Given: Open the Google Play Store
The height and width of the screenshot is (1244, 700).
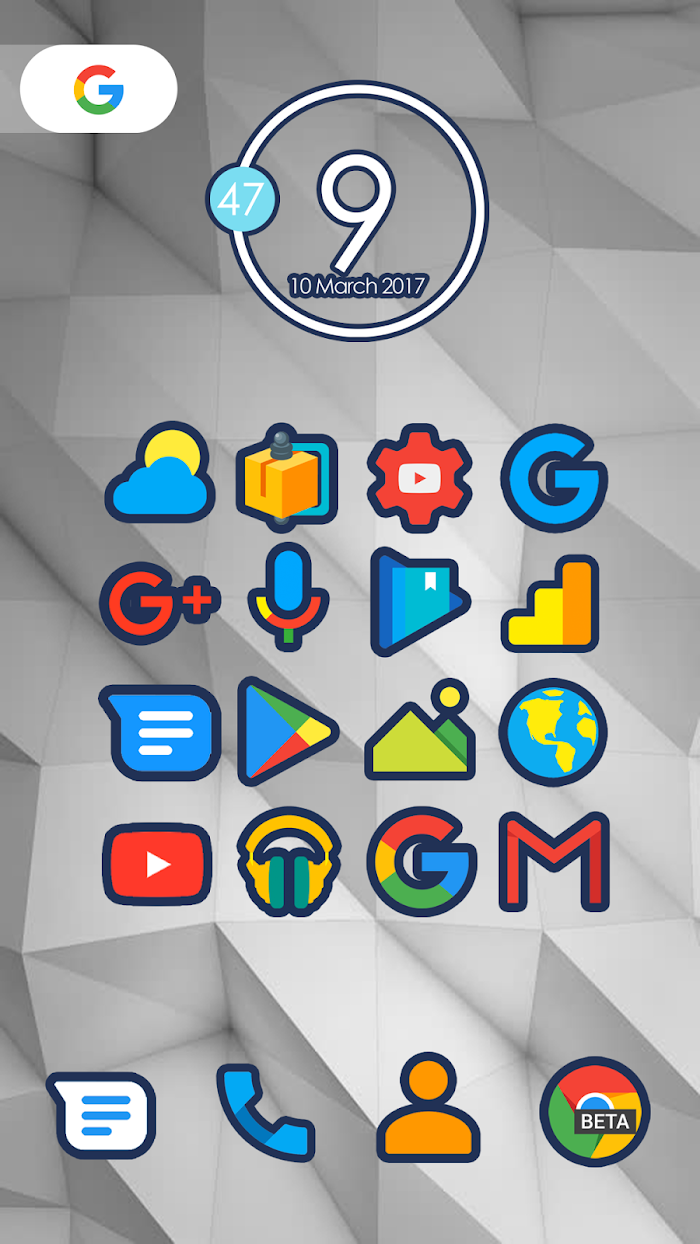Looking at the screenshot, I should 288,731.
